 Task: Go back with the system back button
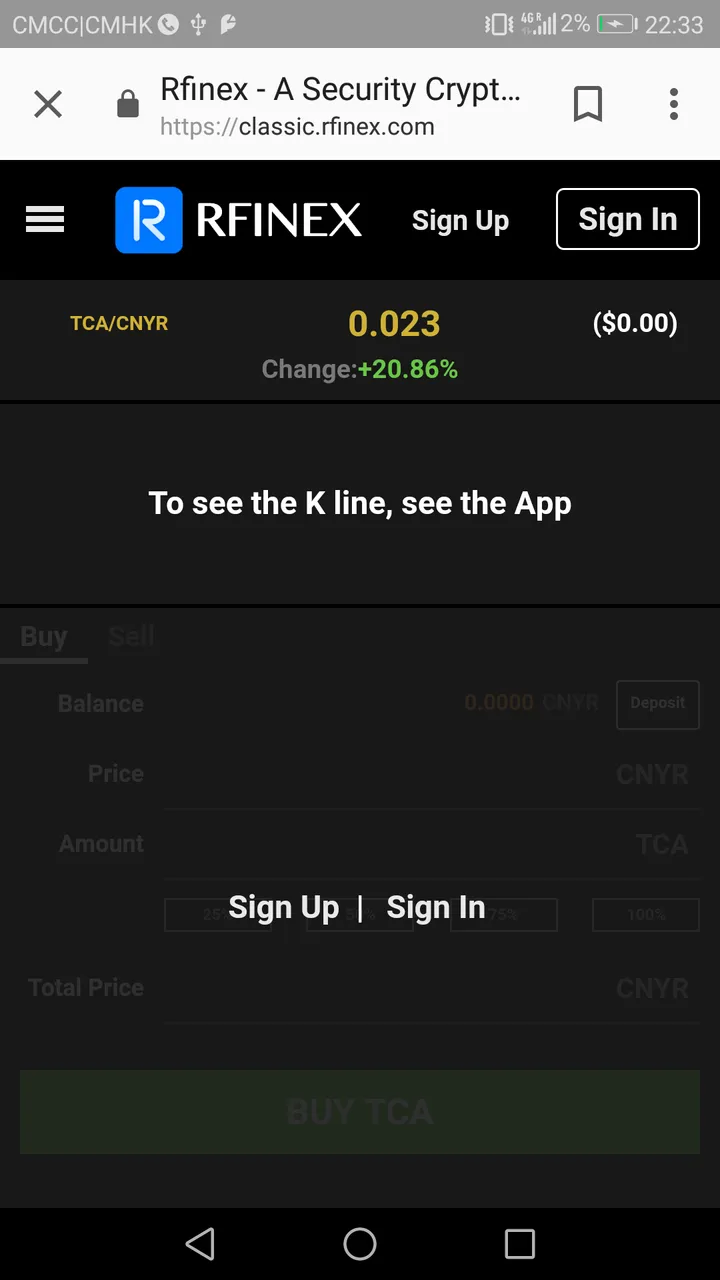(200, 1244)
